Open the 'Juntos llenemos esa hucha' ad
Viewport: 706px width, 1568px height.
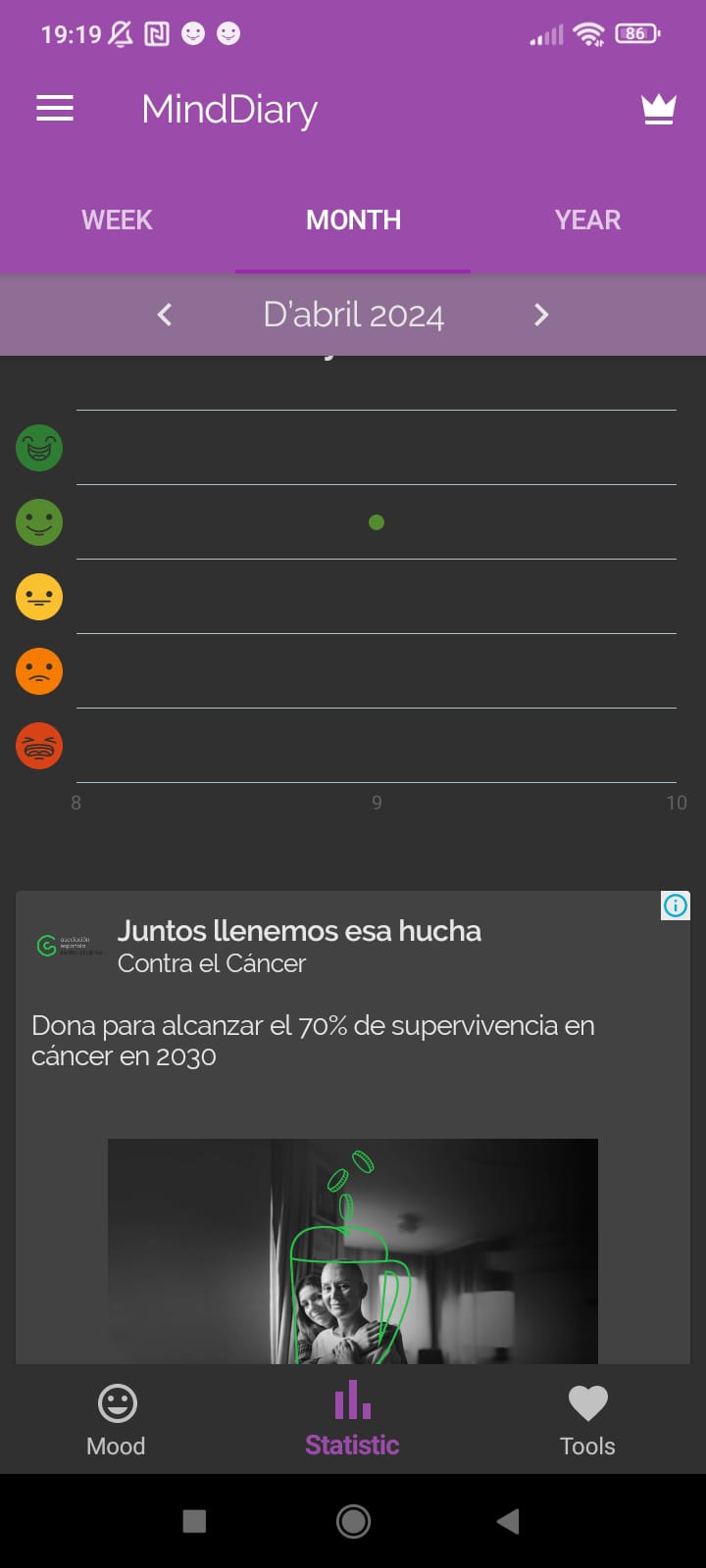[299, 930]
